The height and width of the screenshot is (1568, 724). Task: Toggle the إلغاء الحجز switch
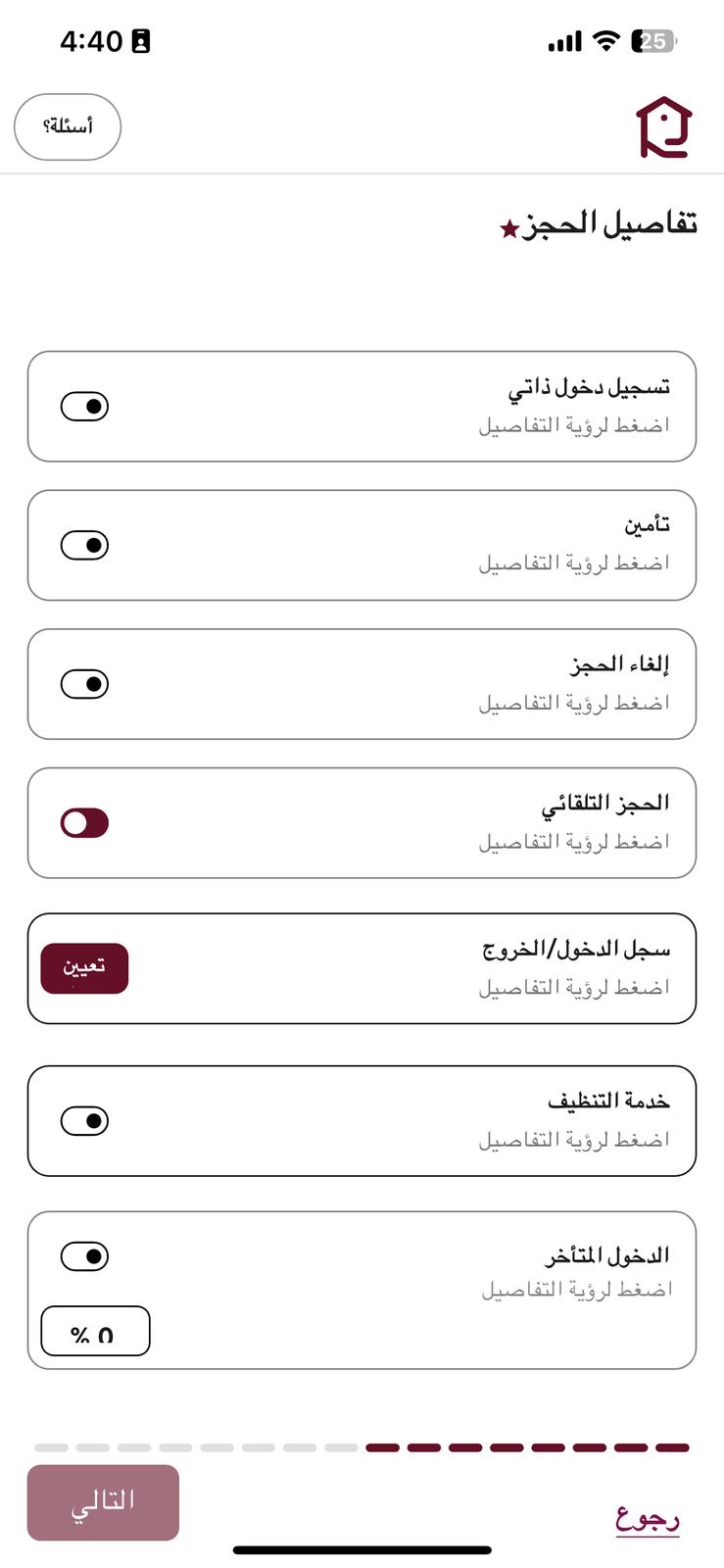pyautogui.click(x=84, y=684)
